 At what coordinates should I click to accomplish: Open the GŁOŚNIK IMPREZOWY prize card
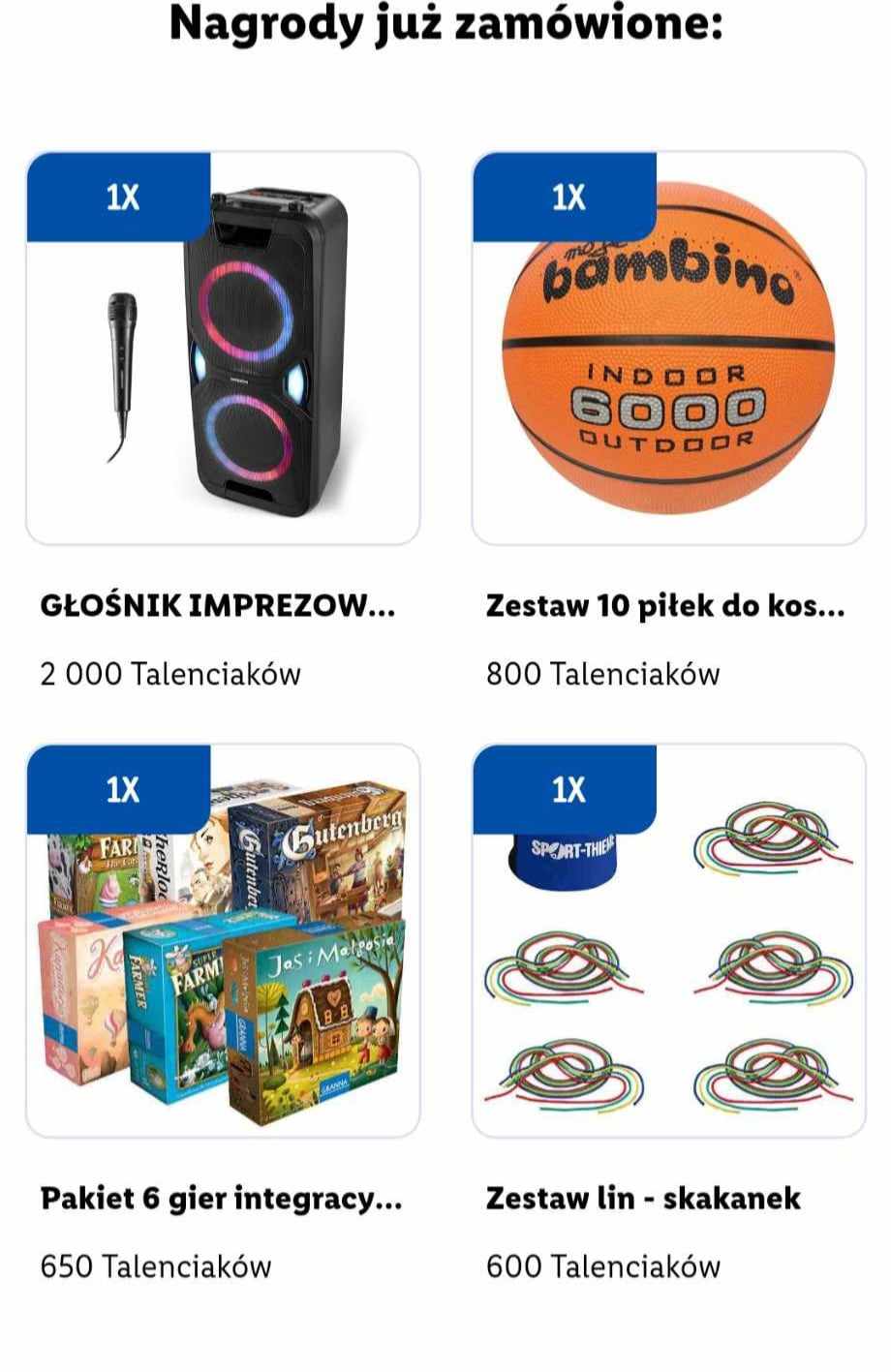[223, 349]
